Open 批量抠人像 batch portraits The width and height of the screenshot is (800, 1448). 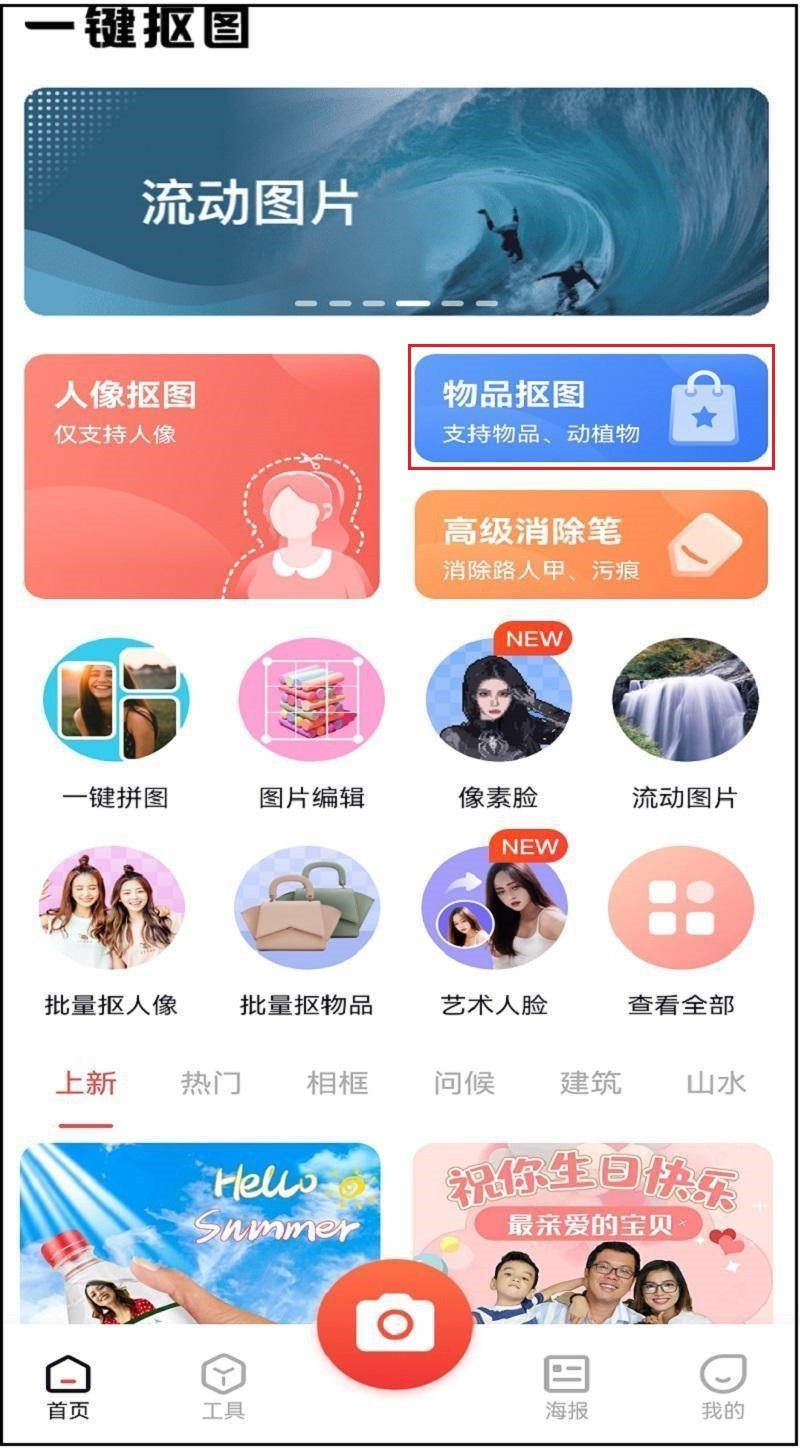click(111, 908)
